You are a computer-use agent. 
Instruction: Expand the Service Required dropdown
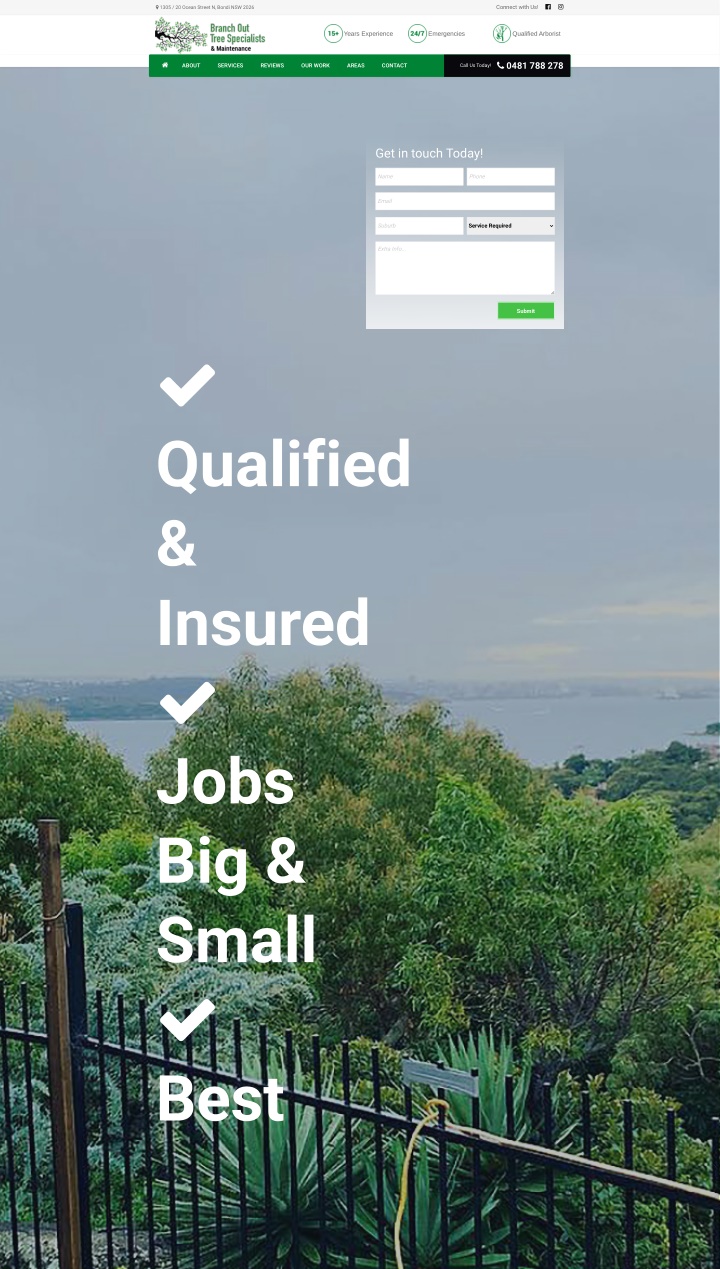(x=510, y=226)
